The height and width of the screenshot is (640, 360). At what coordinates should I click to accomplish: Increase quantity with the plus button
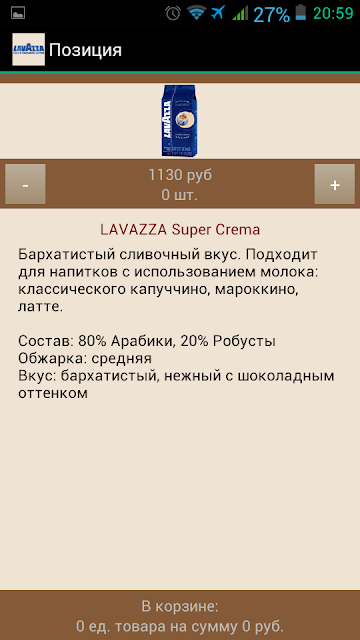click(334, 184)
